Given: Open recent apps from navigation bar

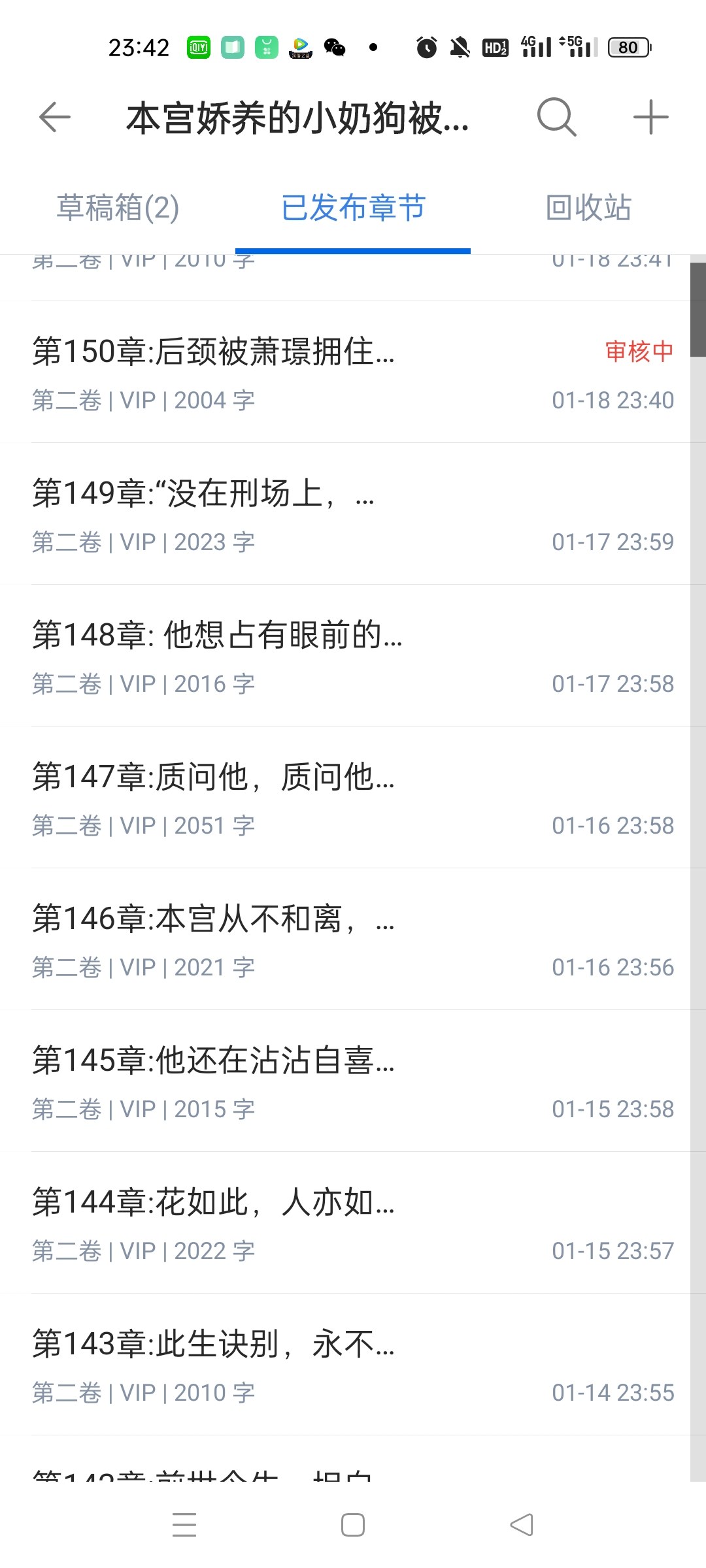Looking at the screenshot, I should click(184, 1525).
